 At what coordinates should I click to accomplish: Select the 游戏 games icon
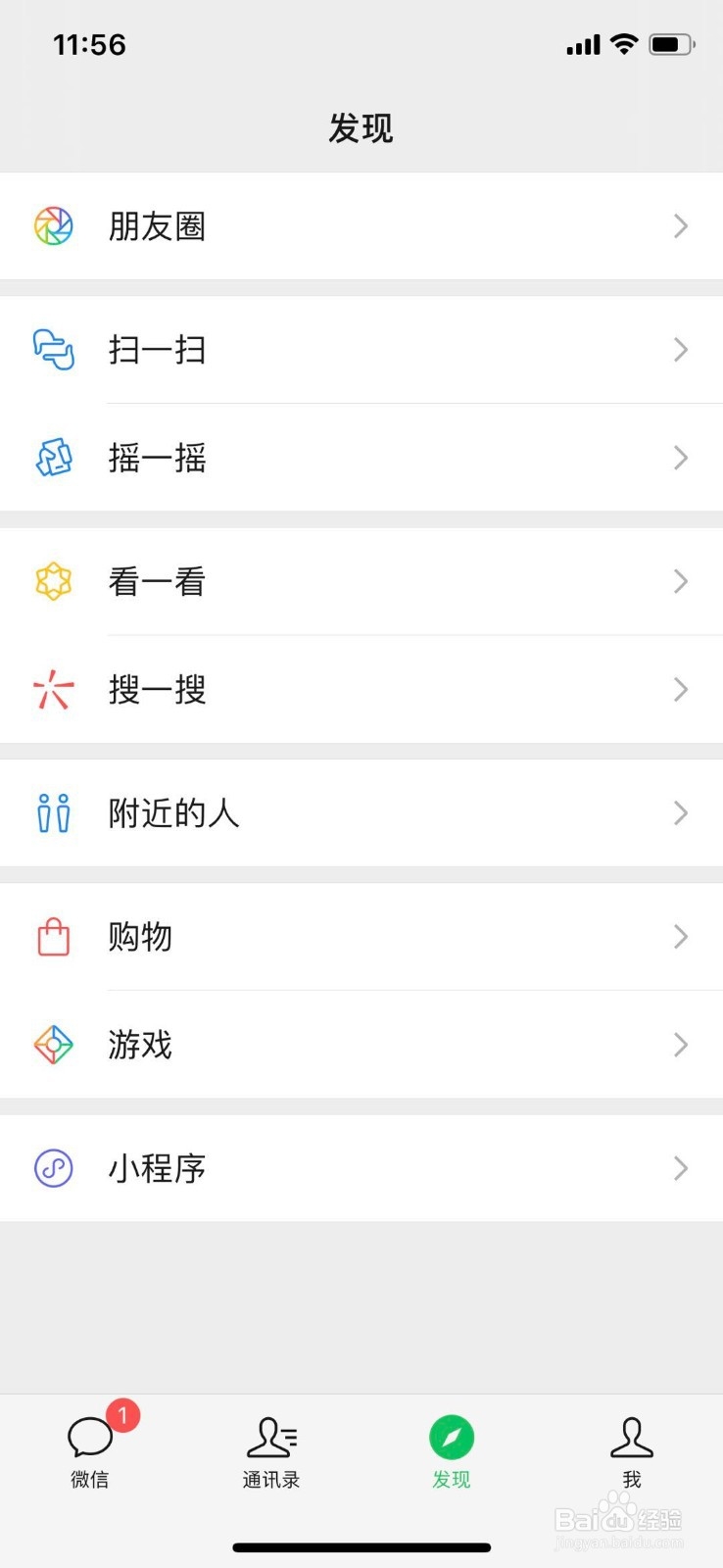coord(54,1045)
